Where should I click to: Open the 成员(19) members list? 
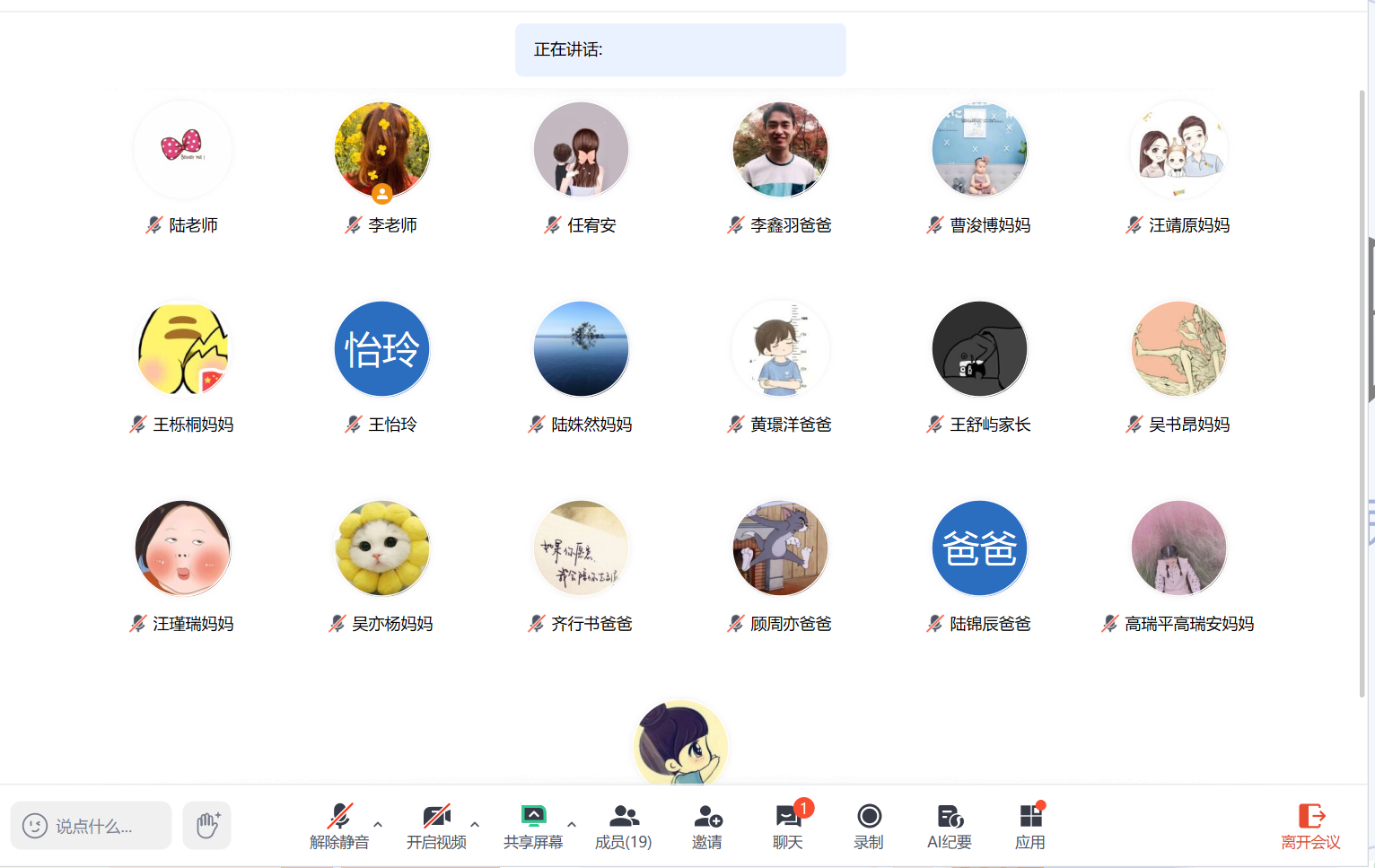coord(624,826)
